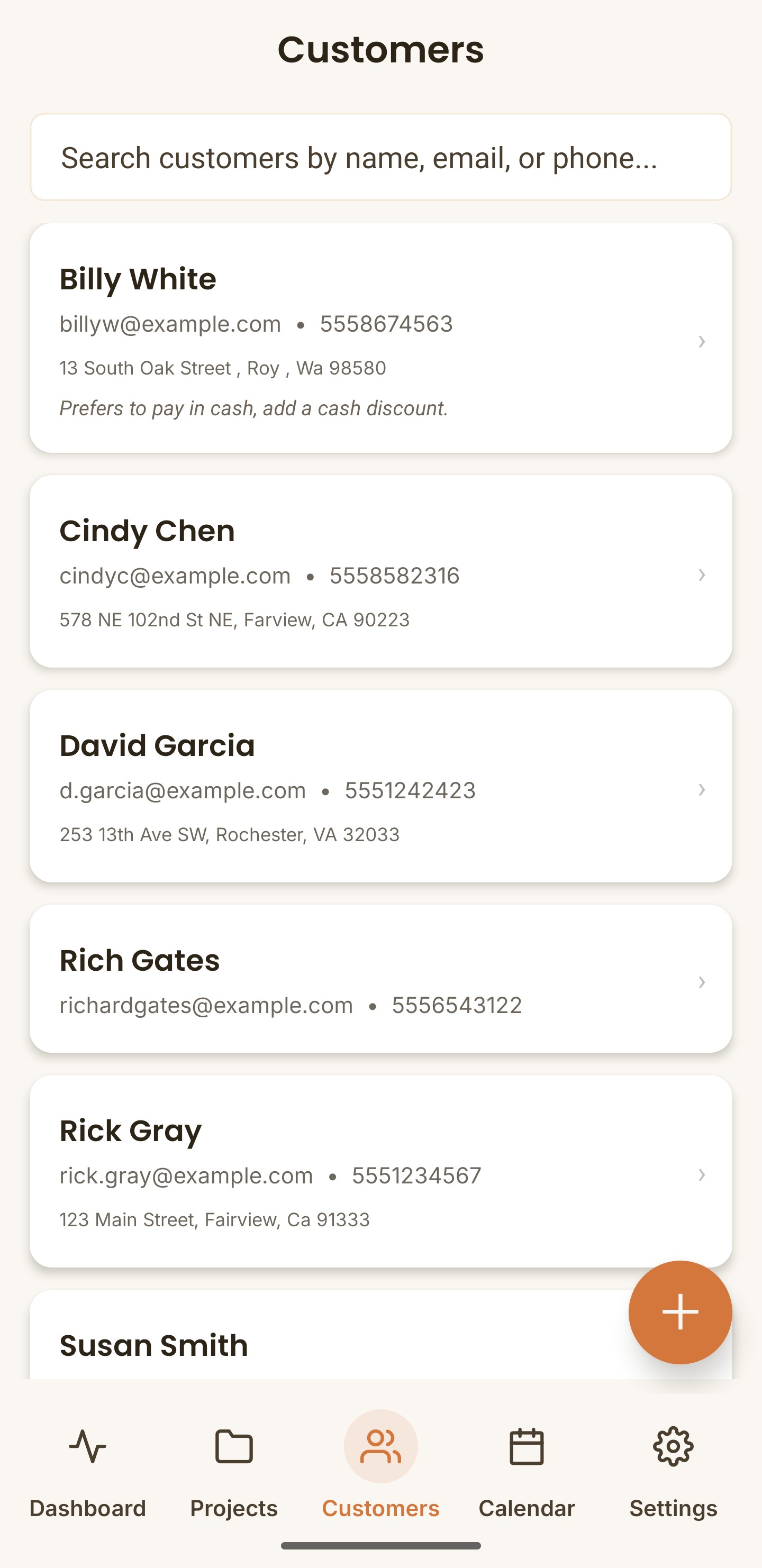Open Cindy Chen's record via chevron

[x=702, y=575]
